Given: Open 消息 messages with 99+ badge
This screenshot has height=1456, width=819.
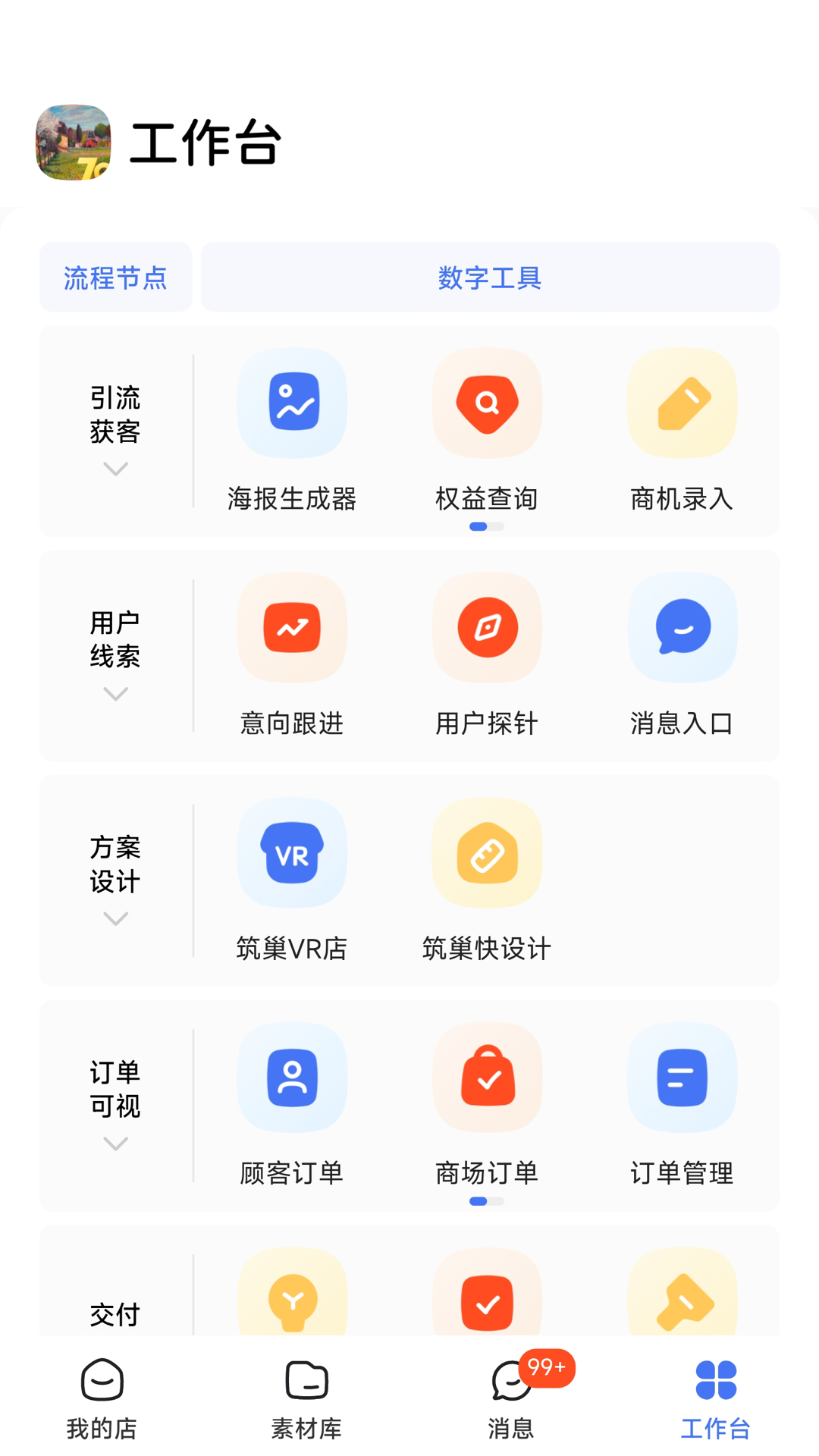Looking at the screenshot, I should click(x=510, y=1399).
